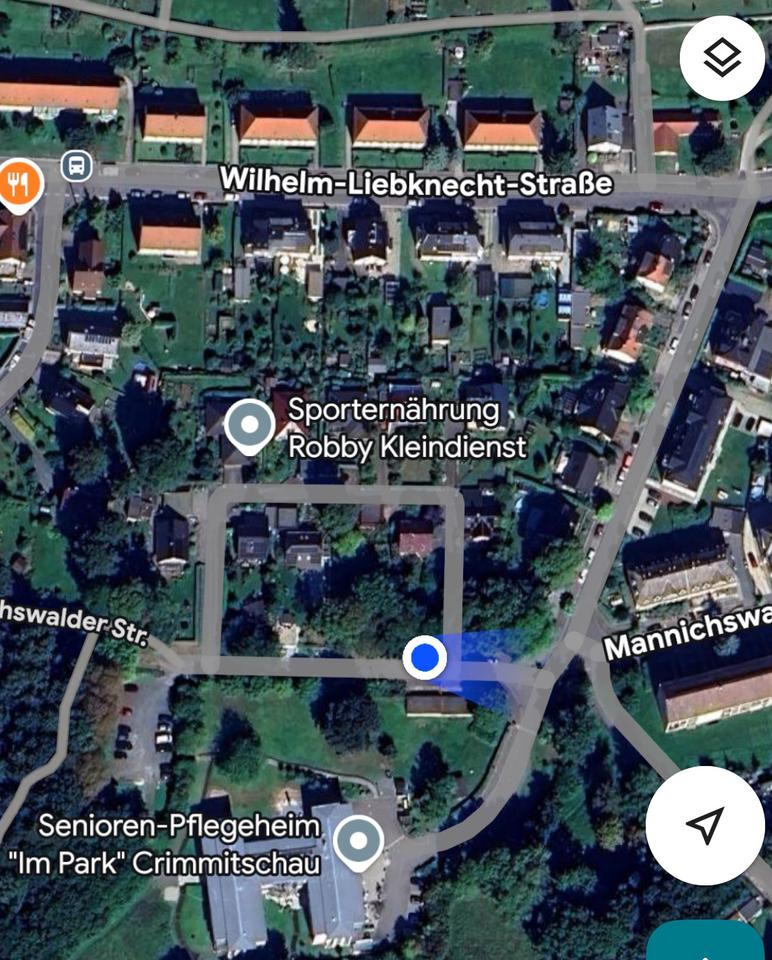Open the map layers button
This screenshot has height=960, width=772.
[721, 58]
